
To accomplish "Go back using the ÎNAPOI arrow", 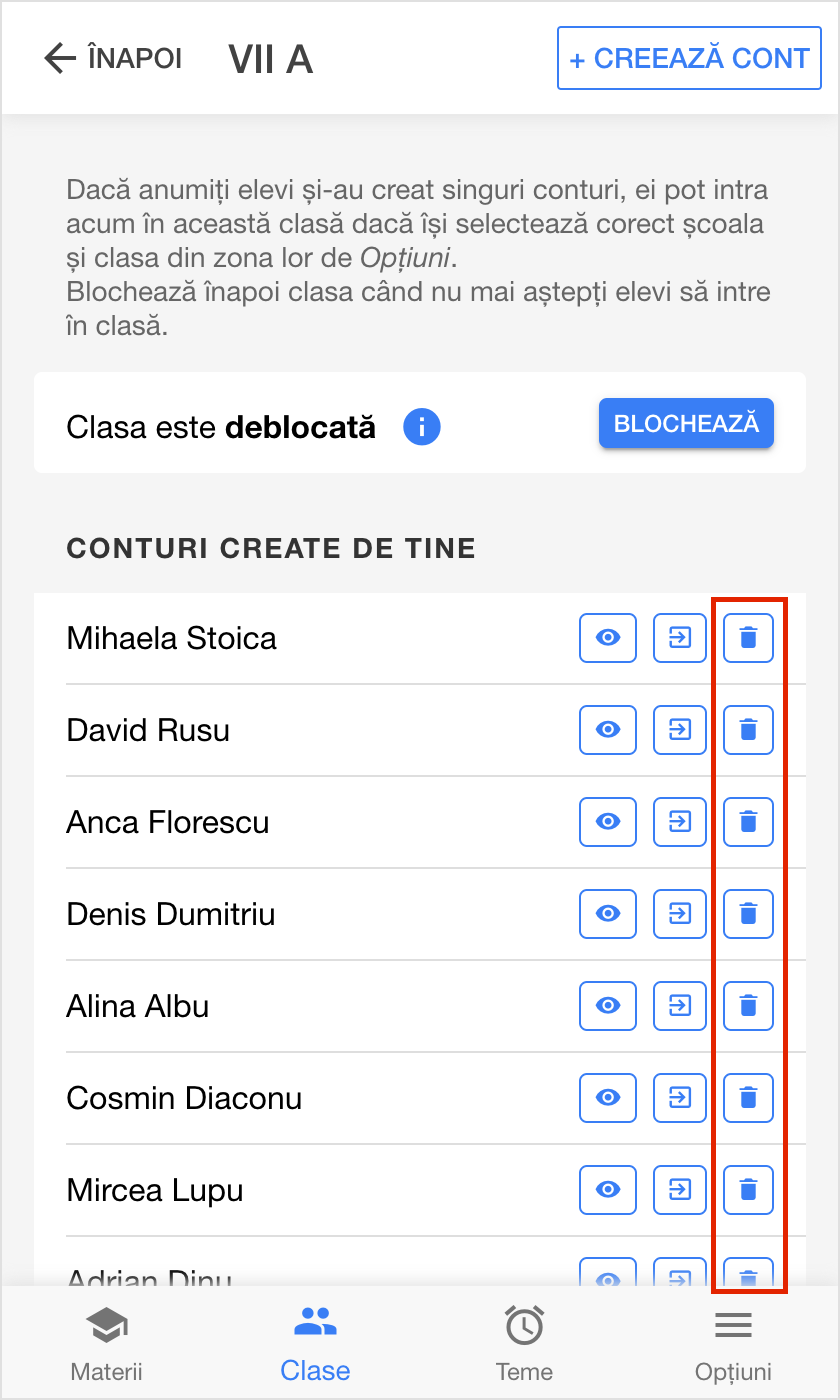I will (x=111, y=59).
